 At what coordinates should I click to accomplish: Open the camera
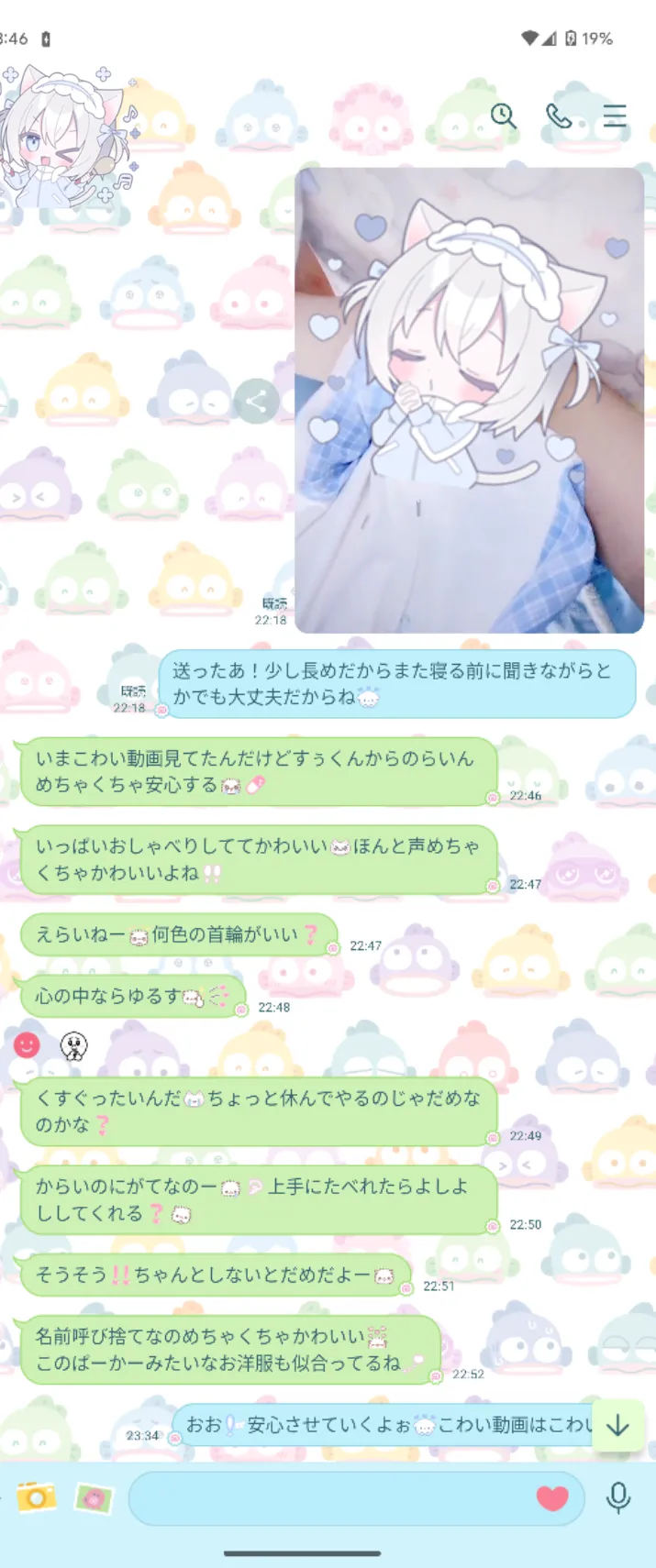[36, 1497]
